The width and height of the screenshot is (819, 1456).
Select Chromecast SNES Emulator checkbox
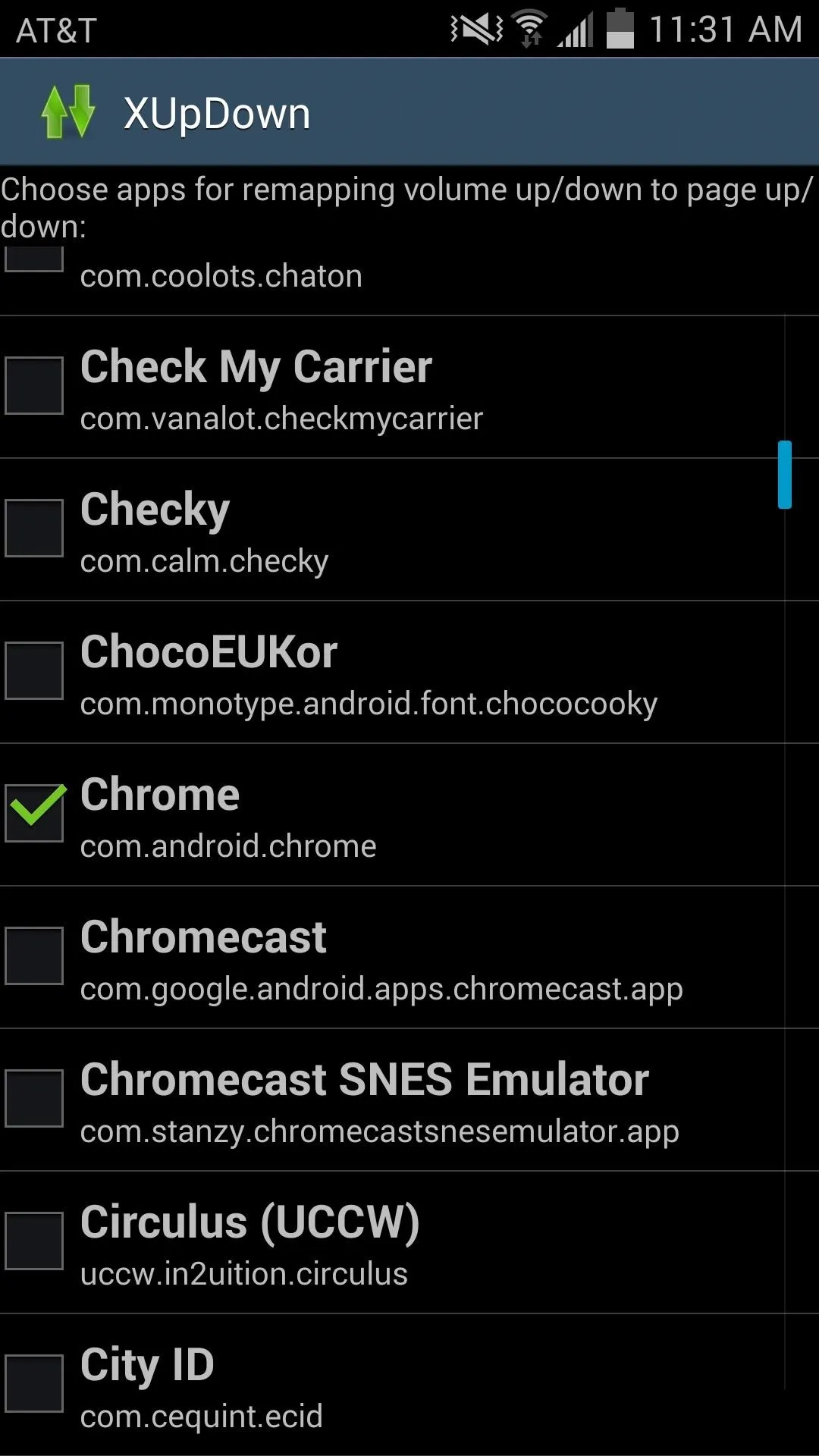[x=34, y=1098]
